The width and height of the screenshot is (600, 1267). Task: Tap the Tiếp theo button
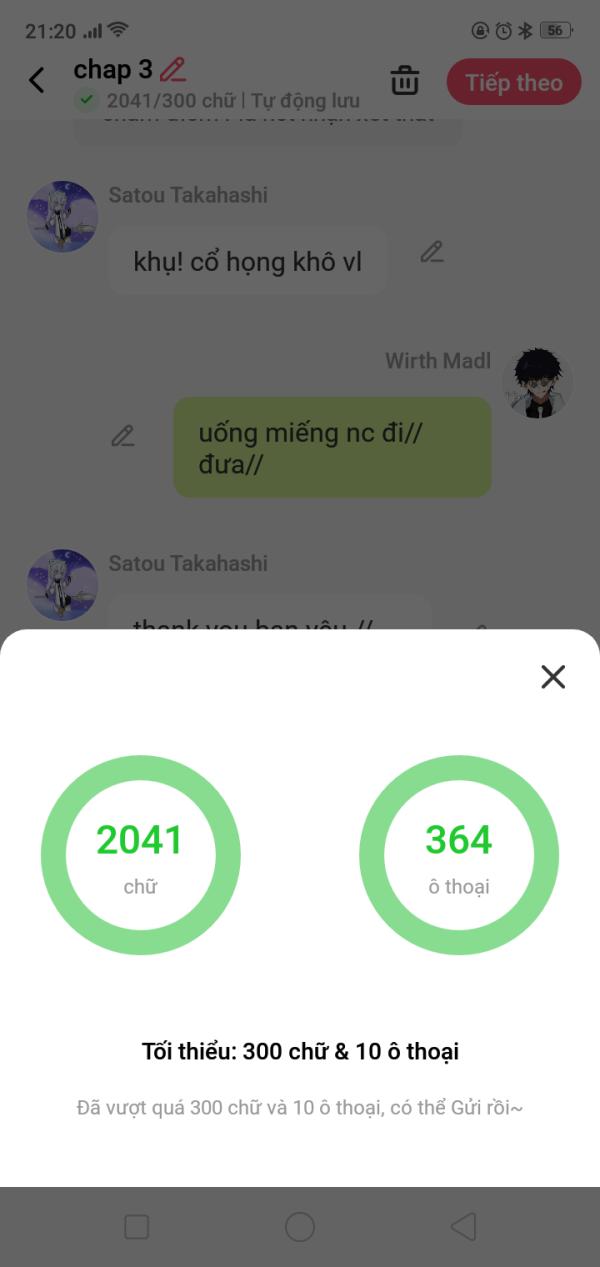tap(514, 82)
